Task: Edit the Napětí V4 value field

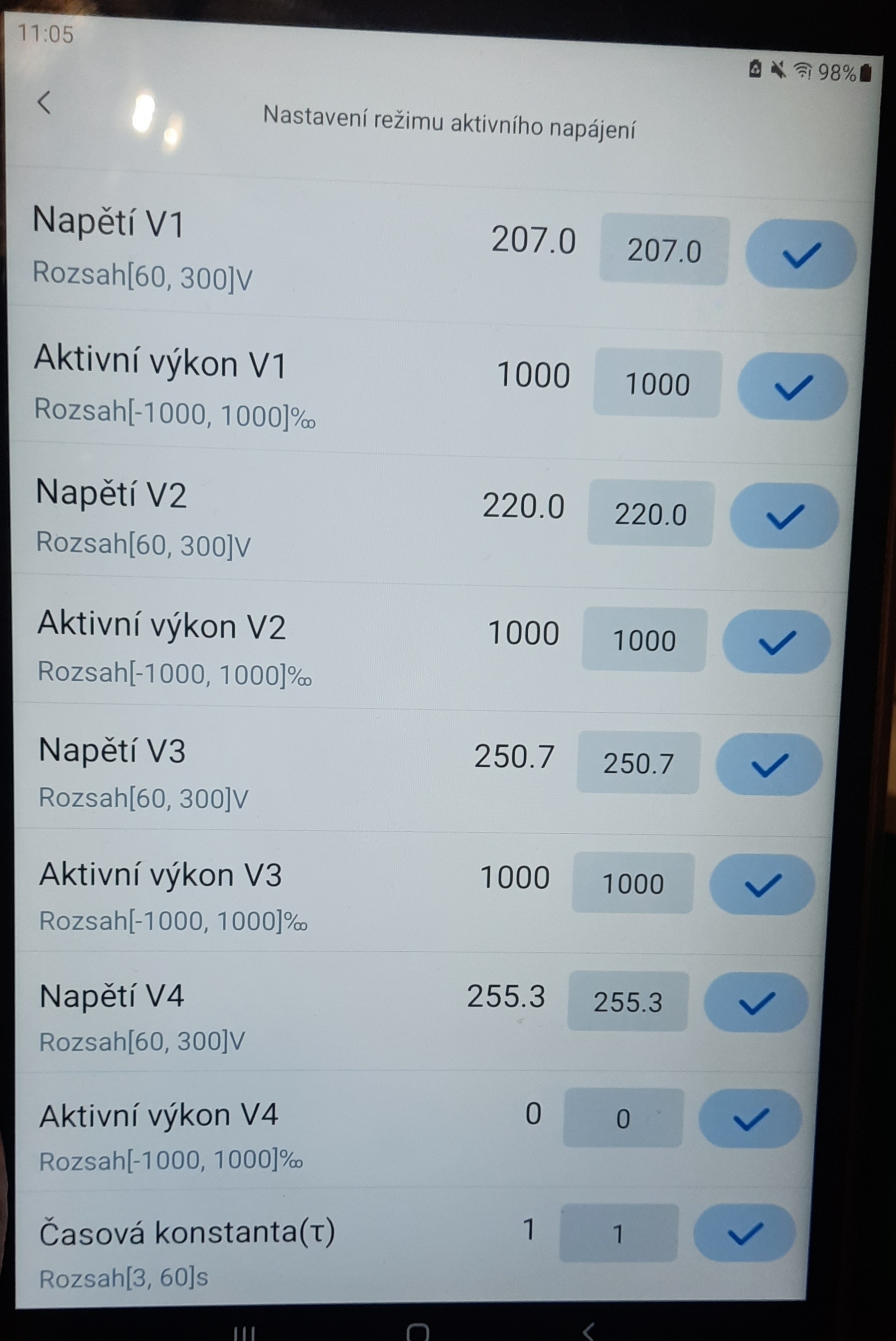Action: tap(627, 1002)
